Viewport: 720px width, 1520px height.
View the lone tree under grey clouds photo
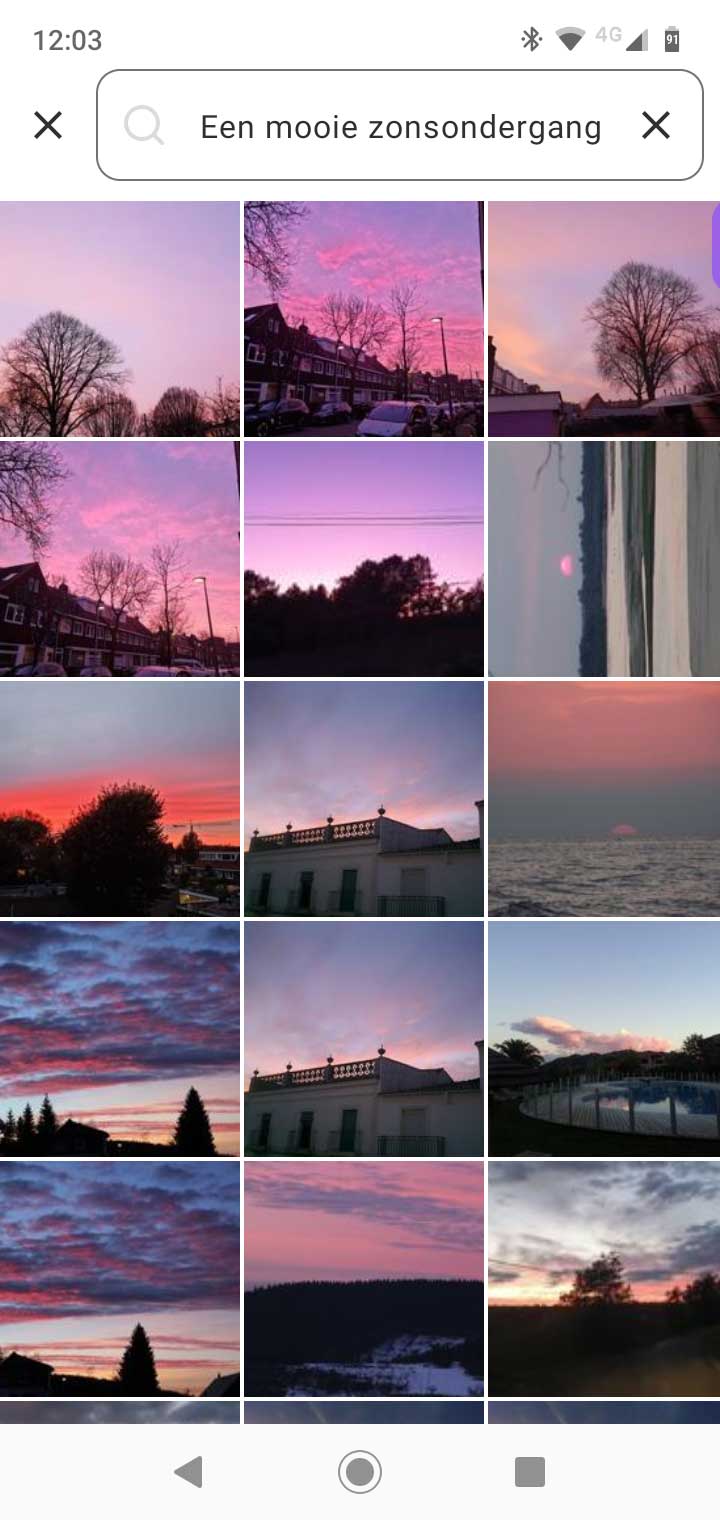(x=604, y=1279)
